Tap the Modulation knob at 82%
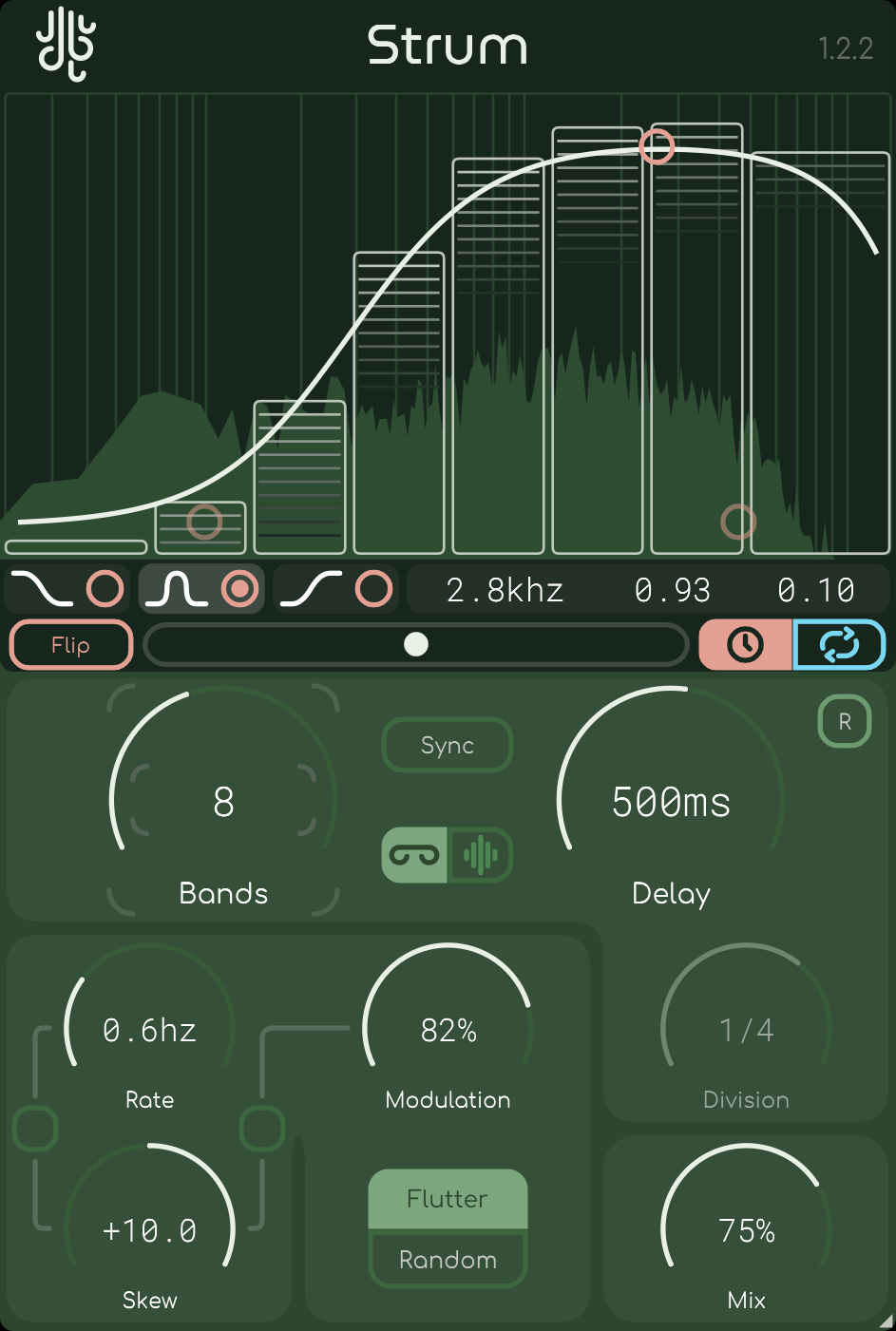 (x=448, y=1030)
